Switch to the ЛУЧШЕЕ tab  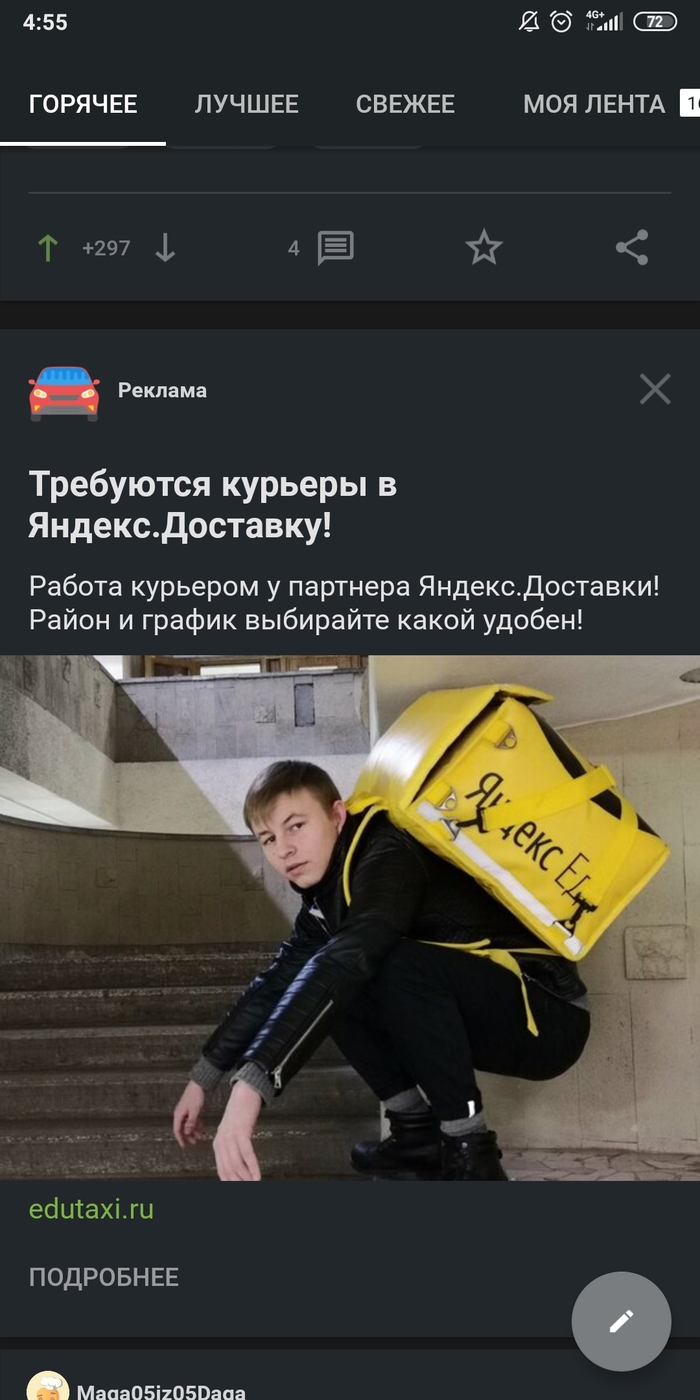coord(246,104)
